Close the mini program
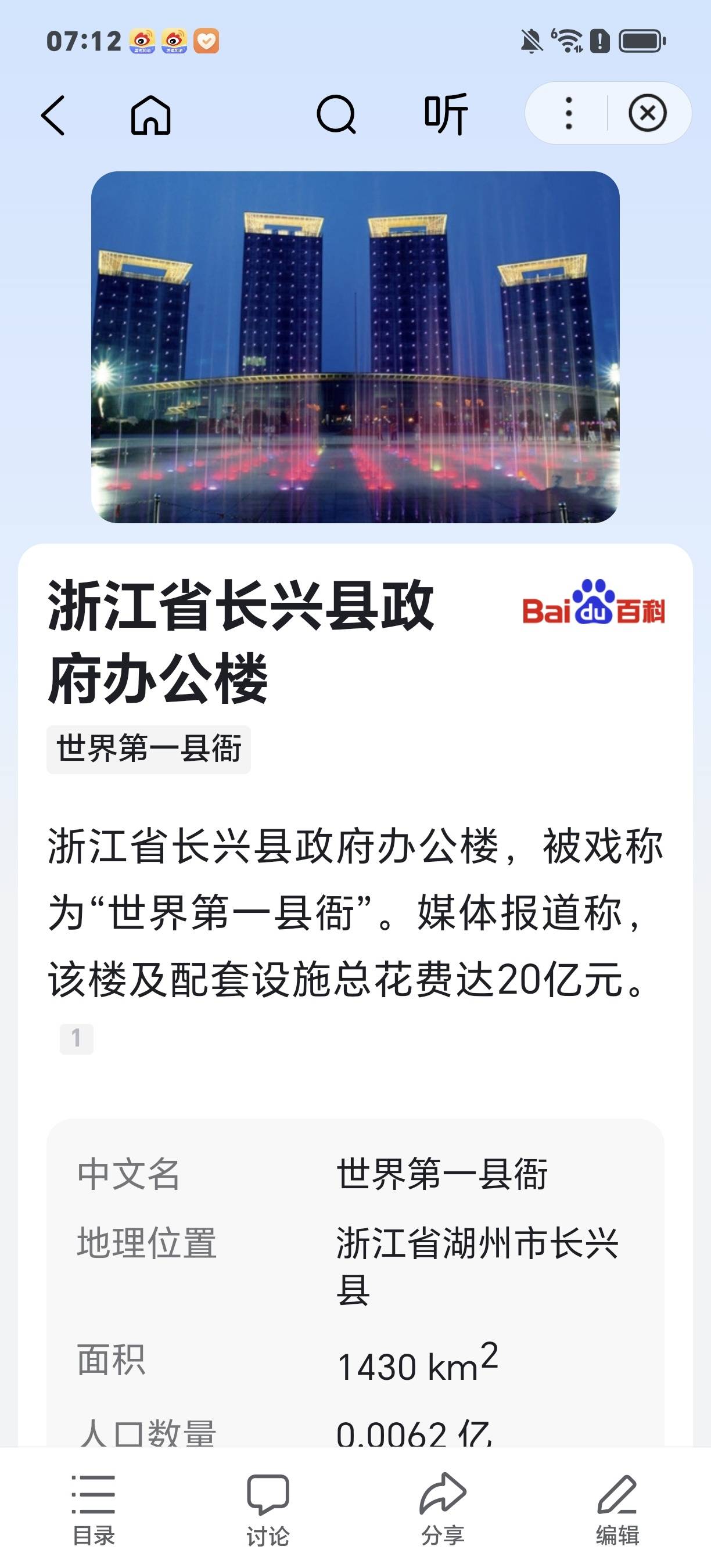The width and height of the screenshot is (711, 1568). (x=647, y=113)
